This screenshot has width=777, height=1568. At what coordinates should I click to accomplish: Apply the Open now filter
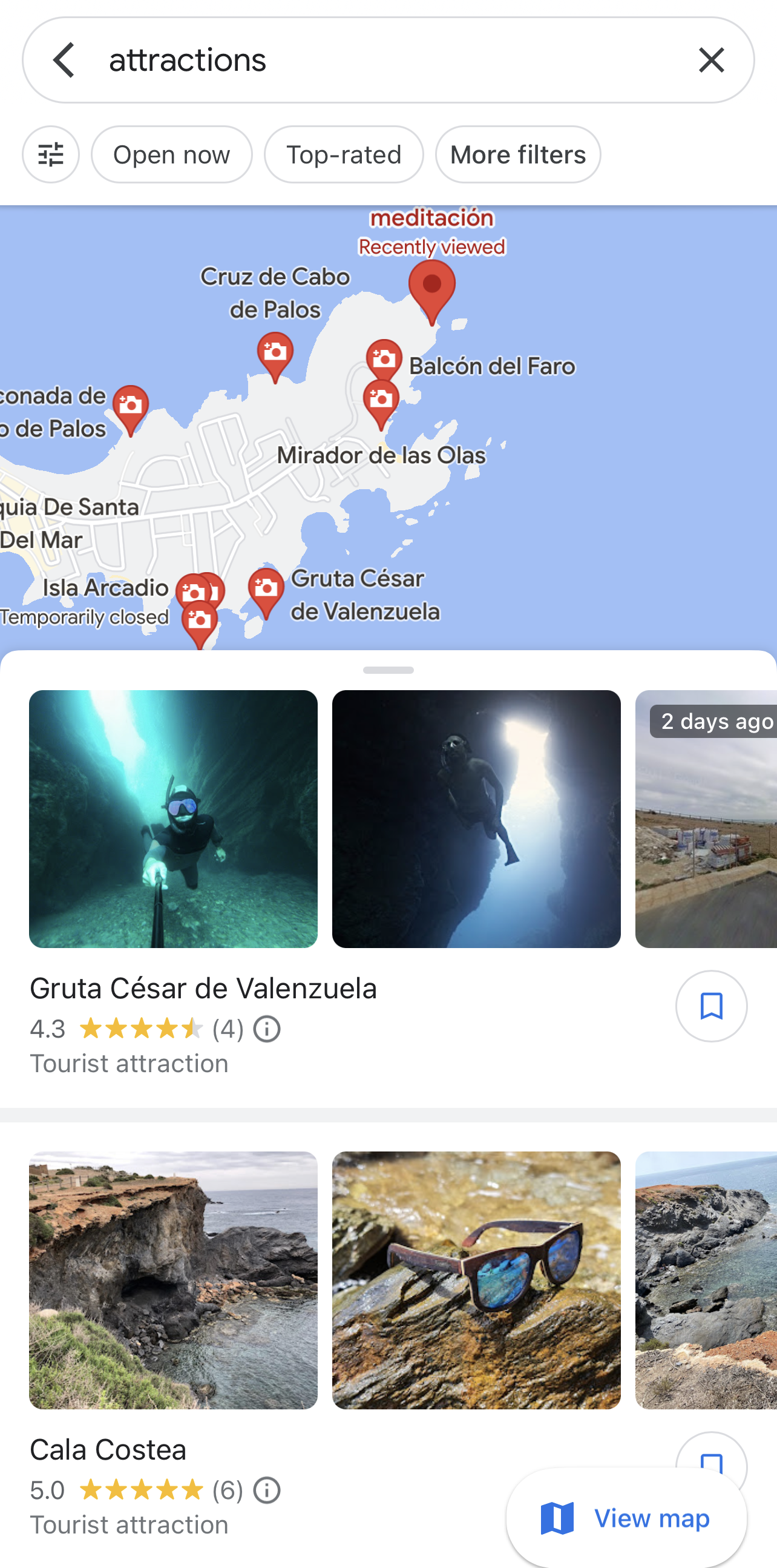point(172,154)
